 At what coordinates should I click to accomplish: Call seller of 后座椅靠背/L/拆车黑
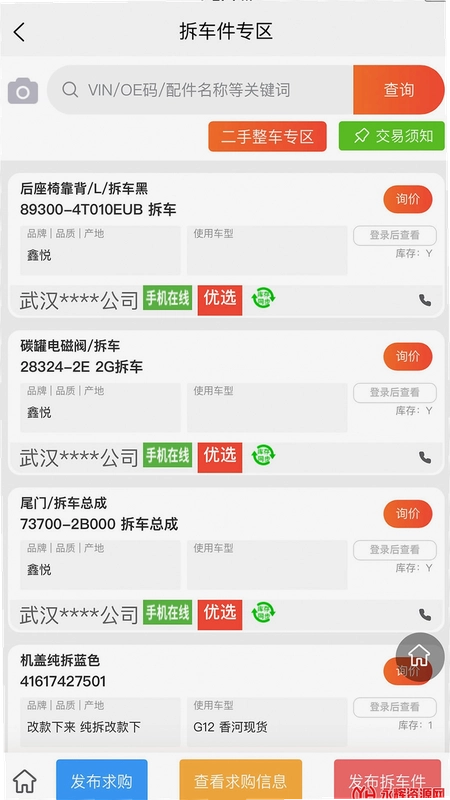(424, 300)
